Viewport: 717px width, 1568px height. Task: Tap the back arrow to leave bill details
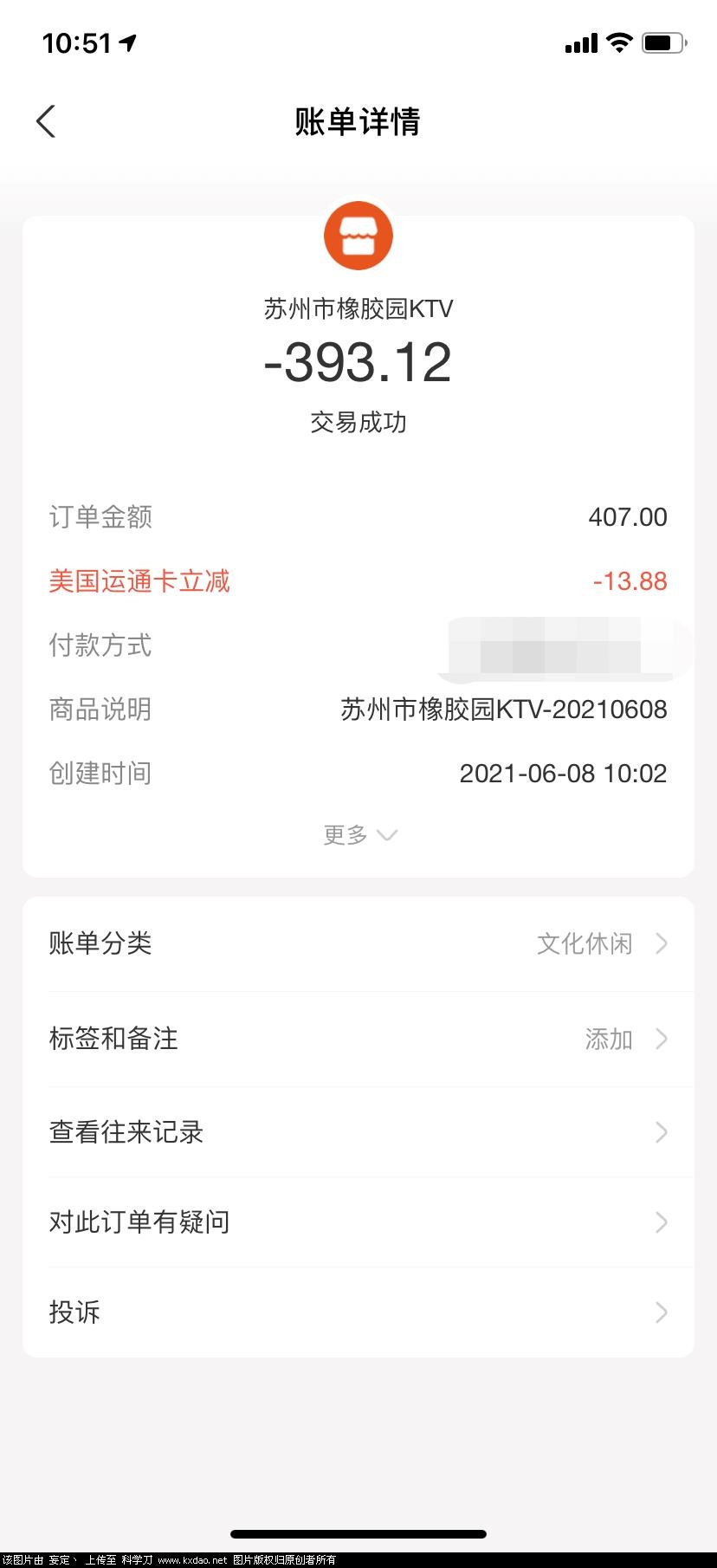(45, 121)
